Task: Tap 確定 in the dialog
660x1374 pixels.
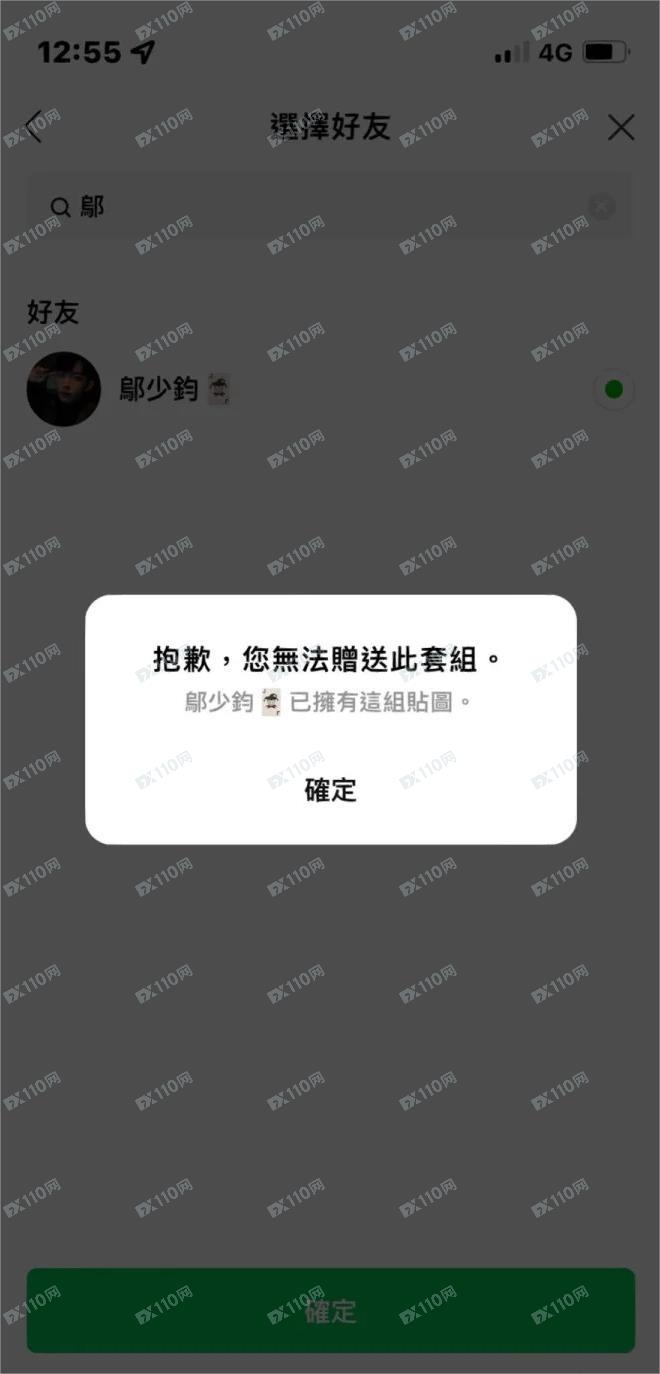Action: 330,790
